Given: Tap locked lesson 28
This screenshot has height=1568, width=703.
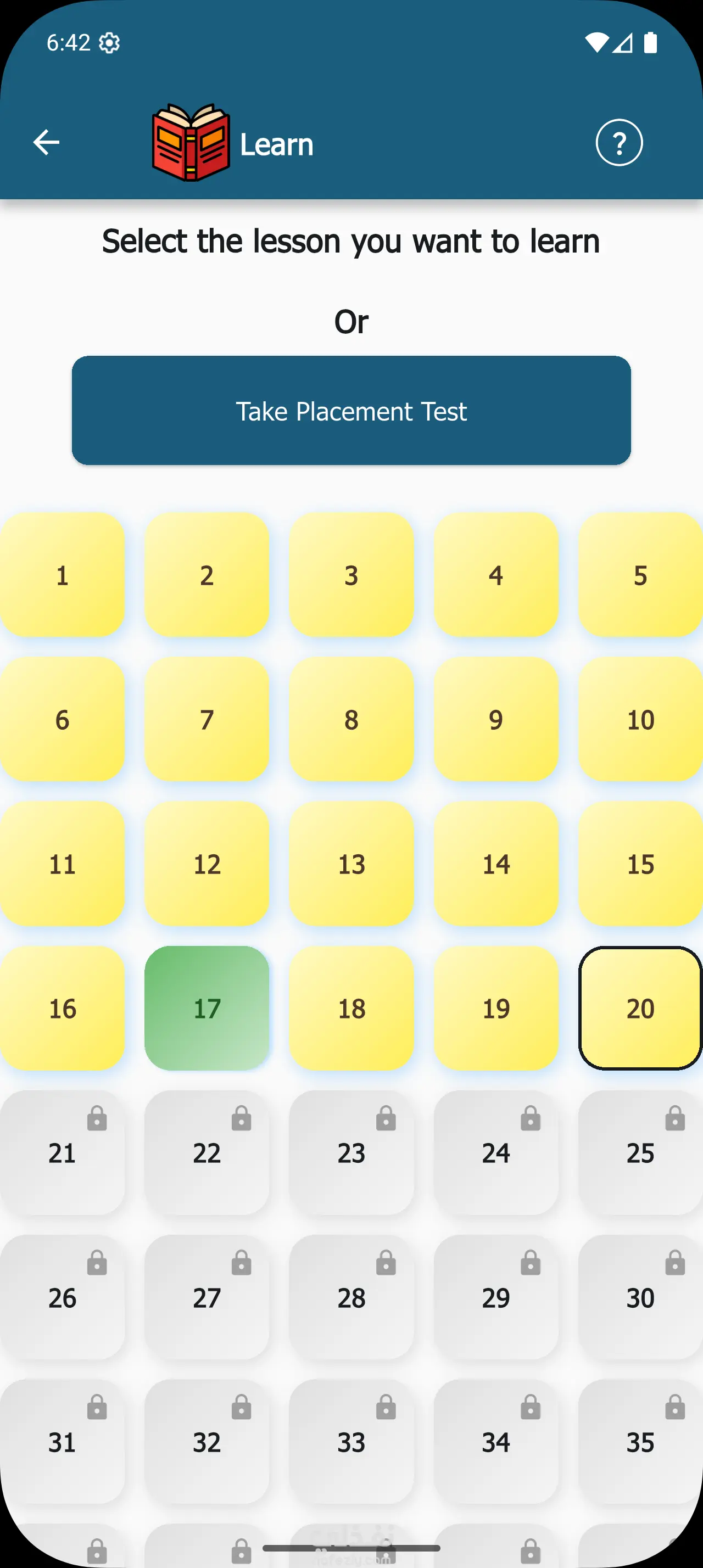Looking at the screenshot, I should pyautogui.click(x=351, y=1297).
